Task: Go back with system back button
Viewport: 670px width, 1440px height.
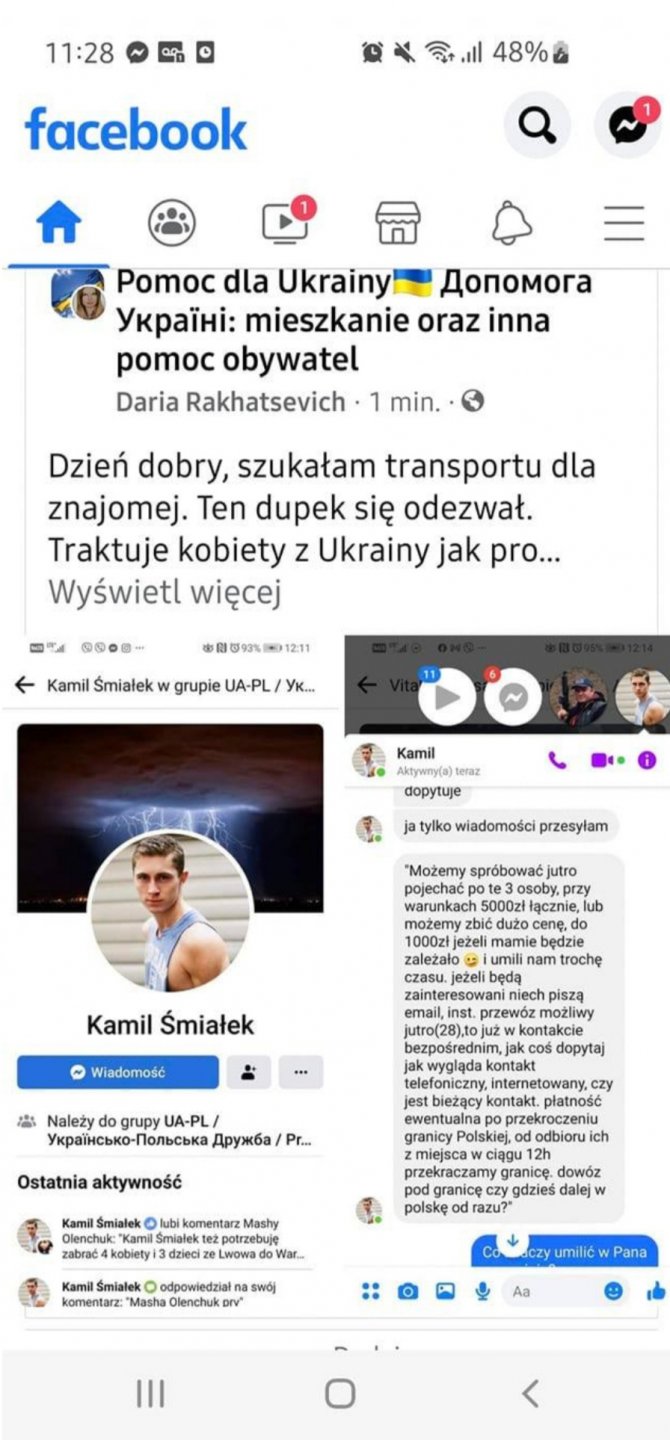Action: (x=530, y=1392)
